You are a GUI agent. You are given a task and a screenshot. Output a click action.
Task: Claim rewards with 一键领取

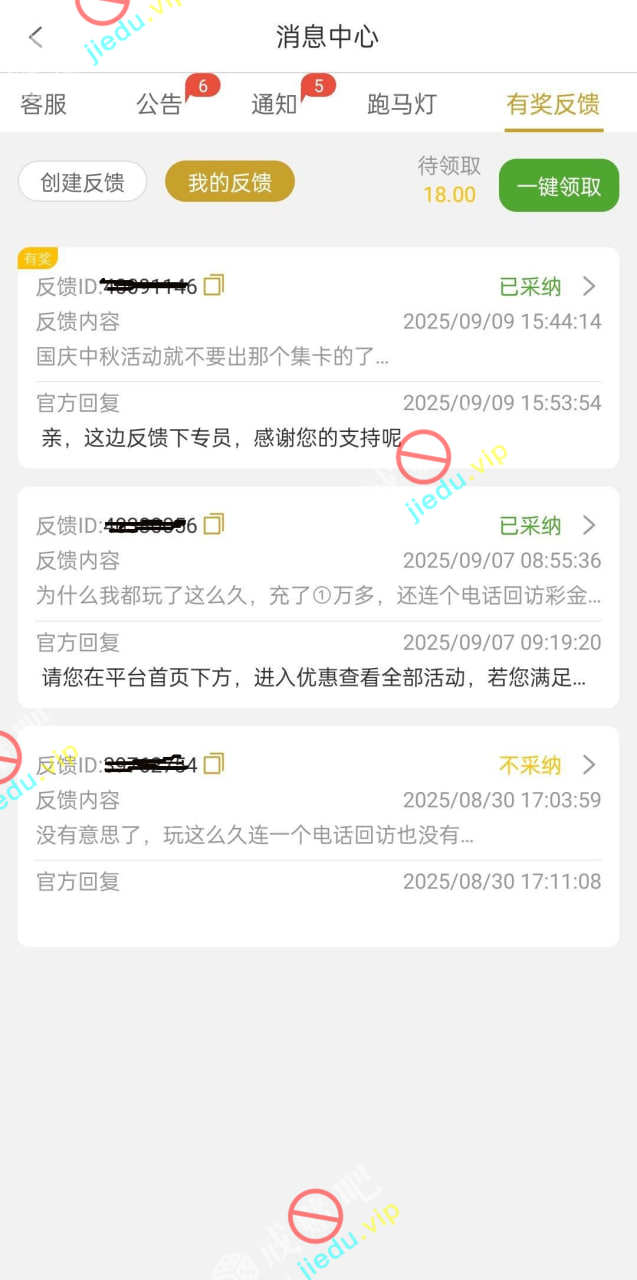558,186
